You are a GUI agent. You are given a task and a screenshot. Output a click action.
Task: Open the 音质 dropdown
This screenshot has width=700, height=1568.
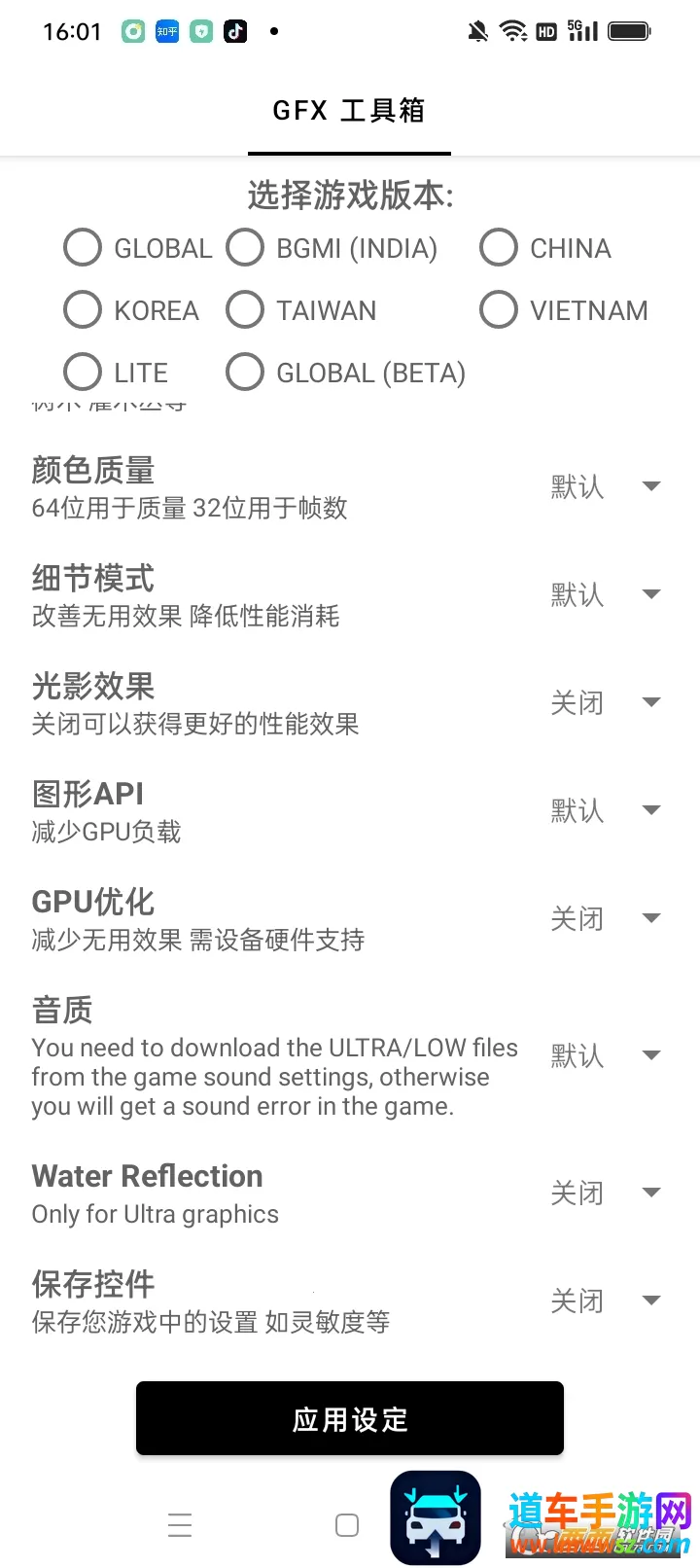tap(605, 1055)
